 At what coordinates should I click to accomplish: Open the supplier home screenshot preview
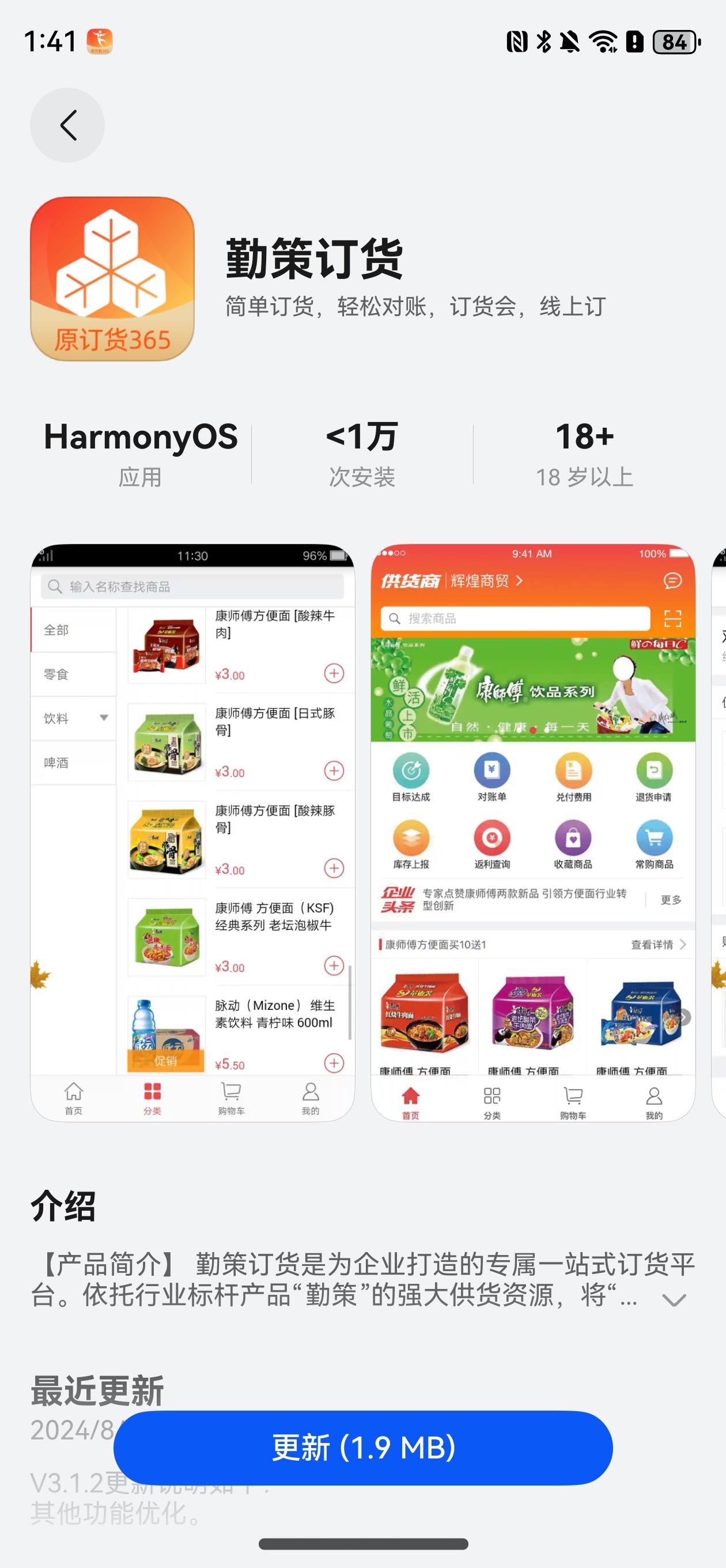pyautogui.click(x=532, y=832)
